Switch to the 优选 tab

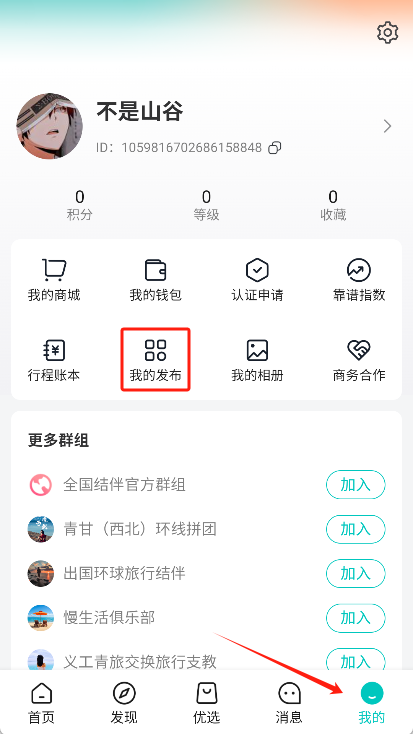pyautogui.click(x=206, y=703)
